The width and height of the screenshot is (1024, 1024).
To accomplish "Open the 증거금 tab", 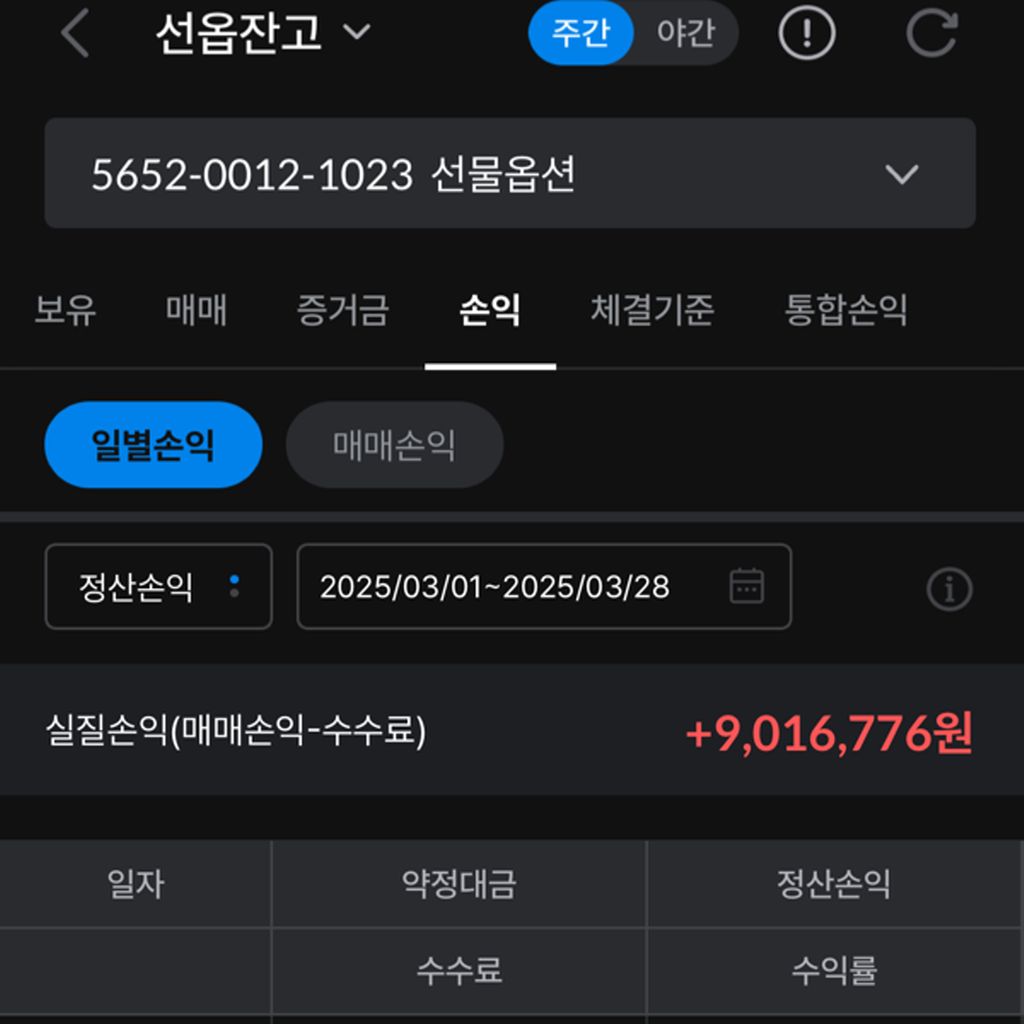I will coord(342,310).
